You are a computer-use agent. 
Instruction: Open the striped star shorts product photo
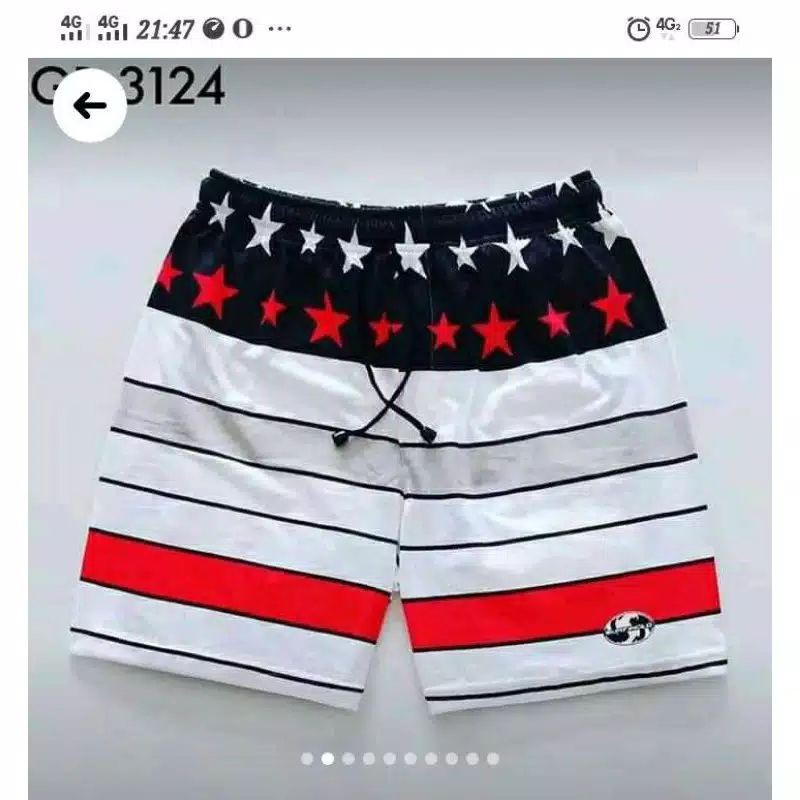(400, 430)
